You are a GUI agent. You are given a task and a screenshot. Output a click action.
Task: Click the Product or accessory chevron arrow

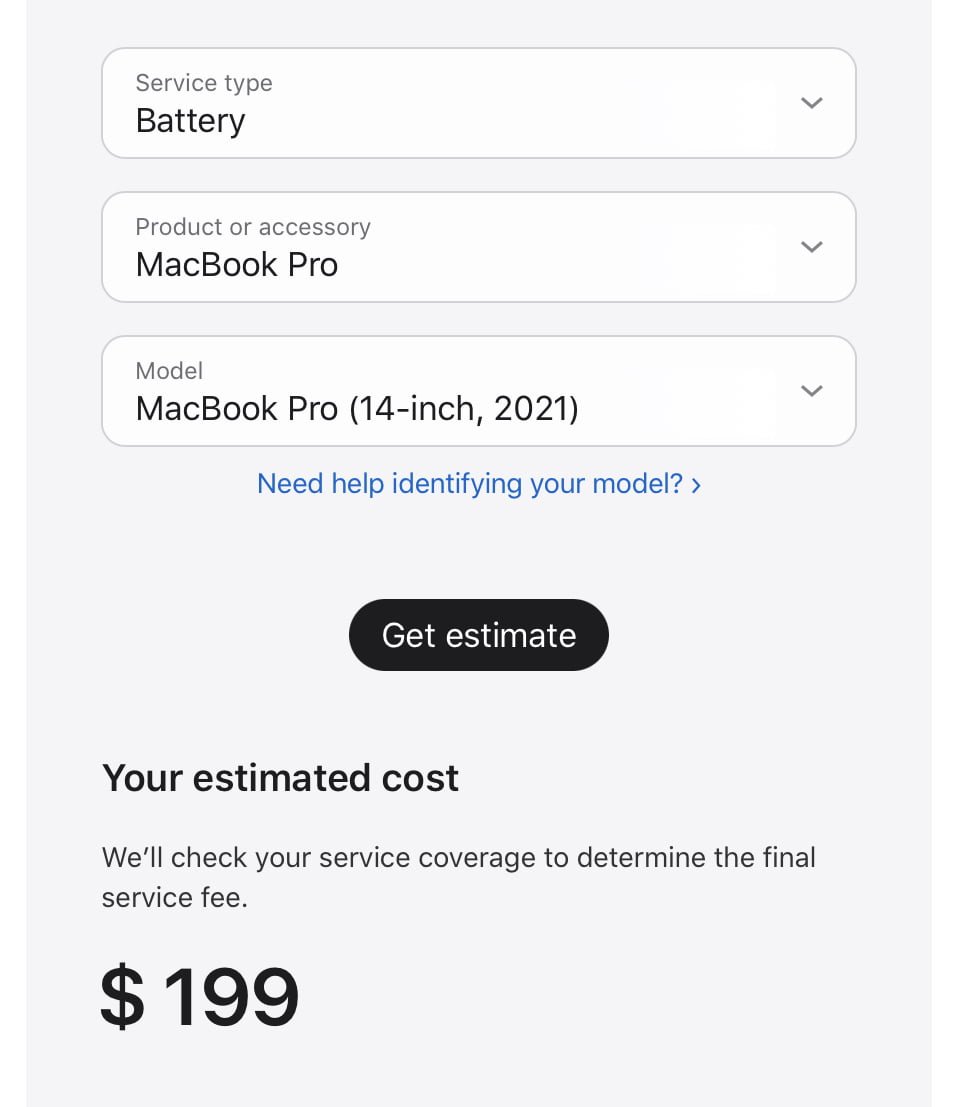pyautogui.click(x=811, y=246)
